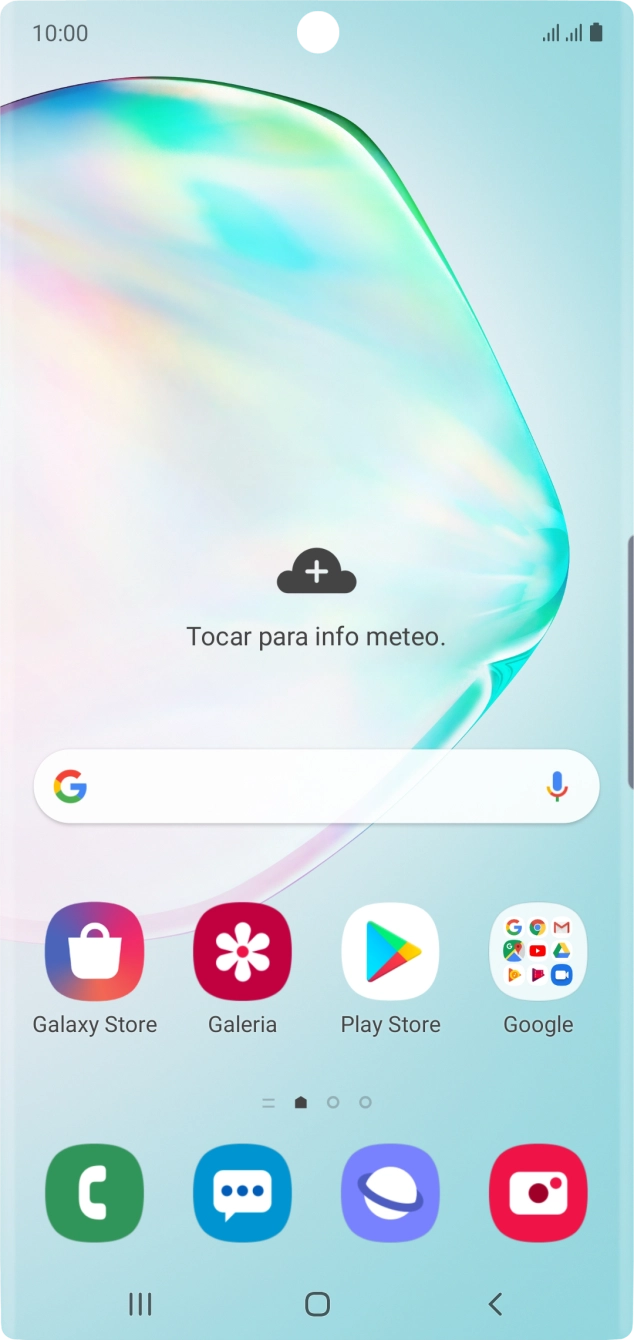Open the Camera app

click(538, 1193)
